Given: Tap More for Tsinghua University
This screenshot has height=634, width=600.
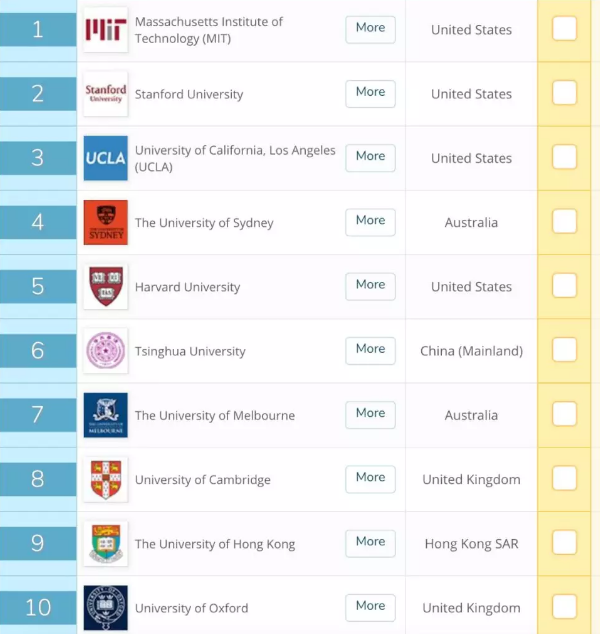Looking at the screenshot, I should [370, 350].
